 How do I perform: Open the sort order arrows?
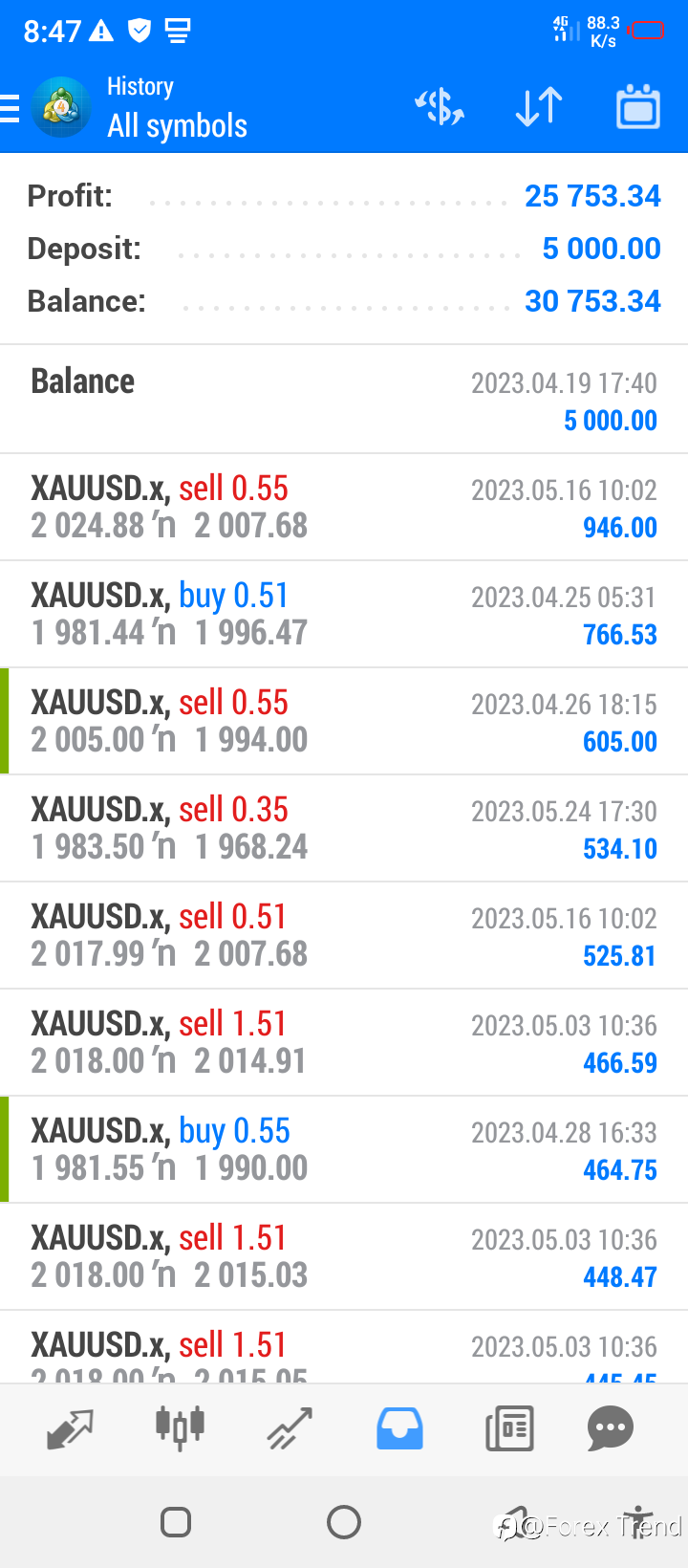(539, 107)
